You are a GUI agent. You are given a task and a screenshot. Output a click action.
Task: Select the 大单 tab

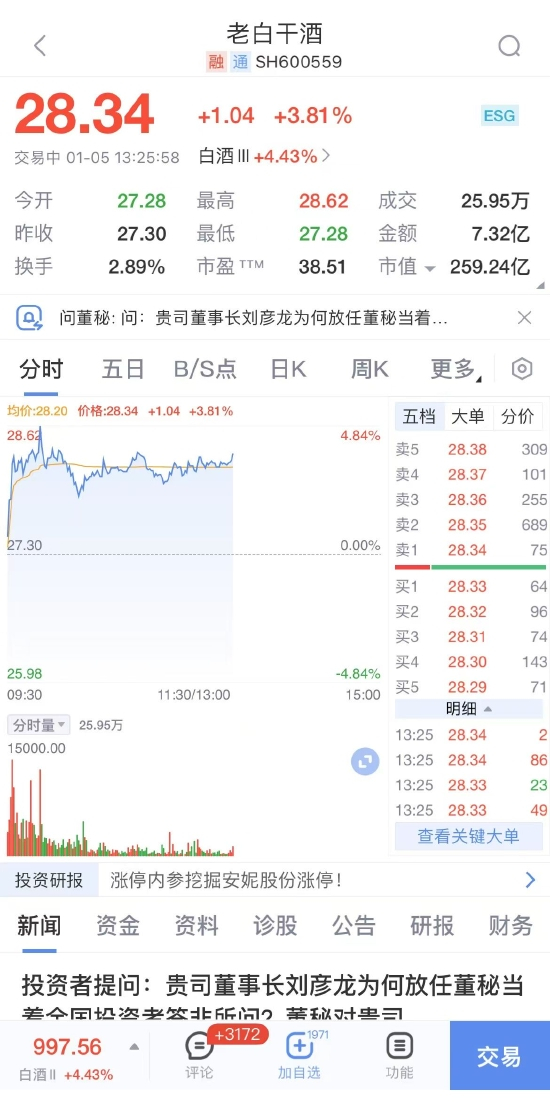pos(468,417)
